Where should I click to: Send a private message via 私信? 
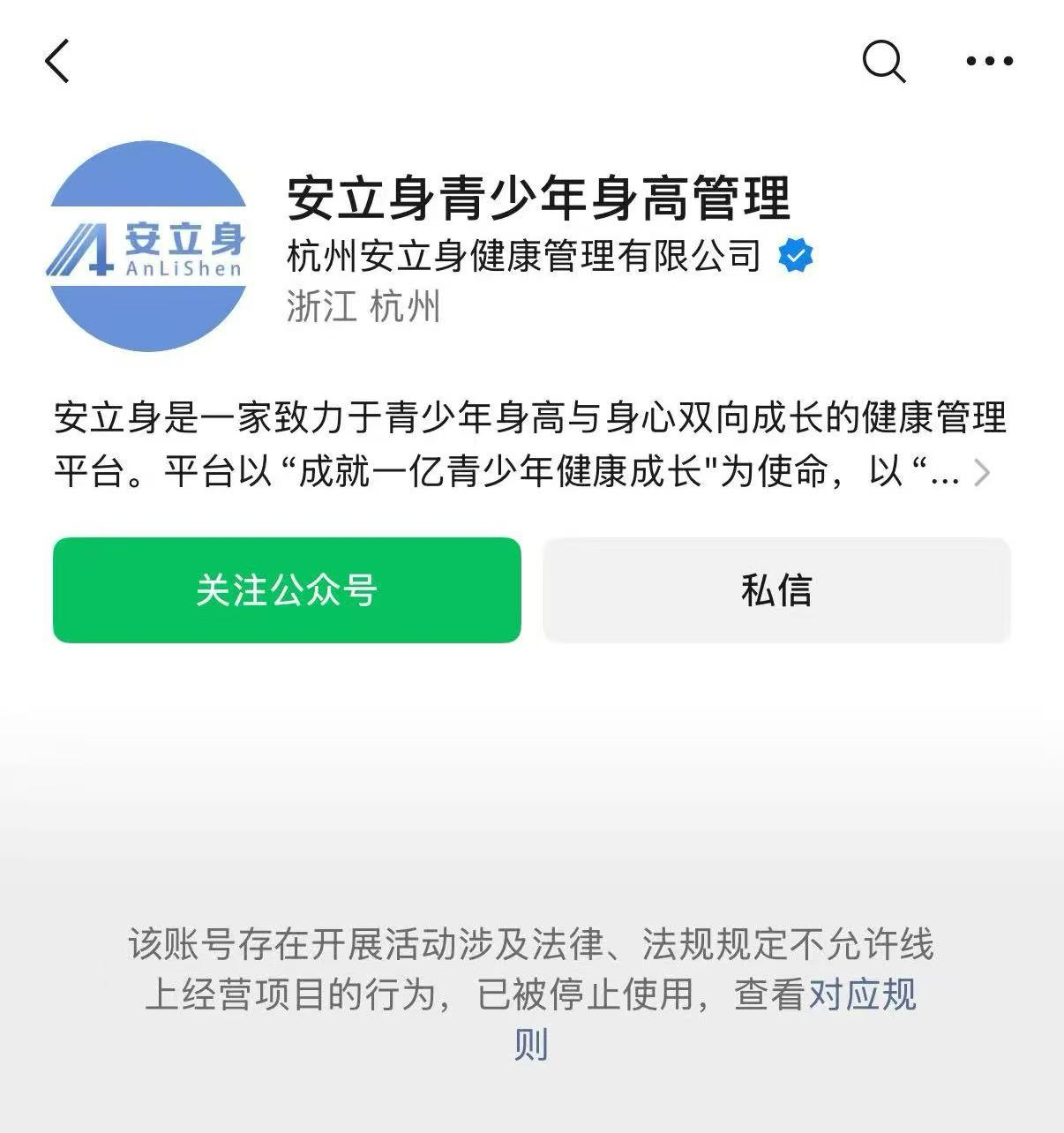click(776, 590)
